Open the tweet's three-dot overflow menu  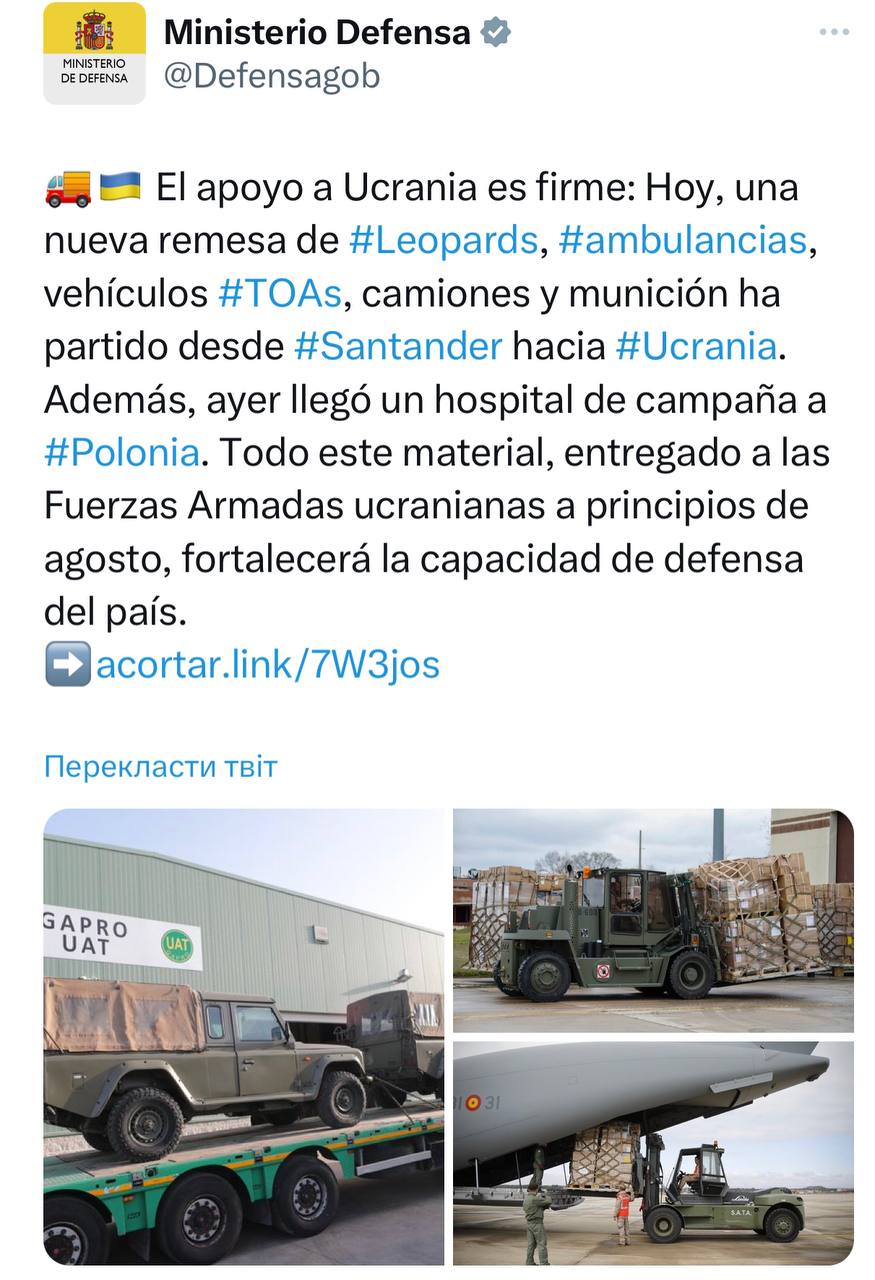833,32
